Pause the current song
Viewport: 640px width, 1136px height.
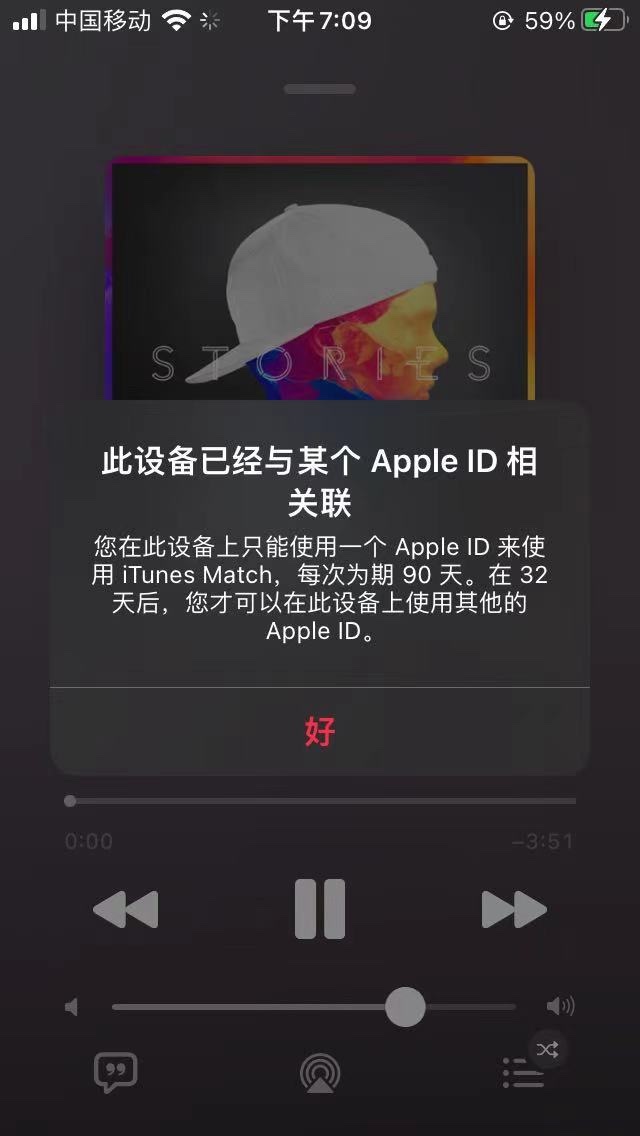point(320,909)
